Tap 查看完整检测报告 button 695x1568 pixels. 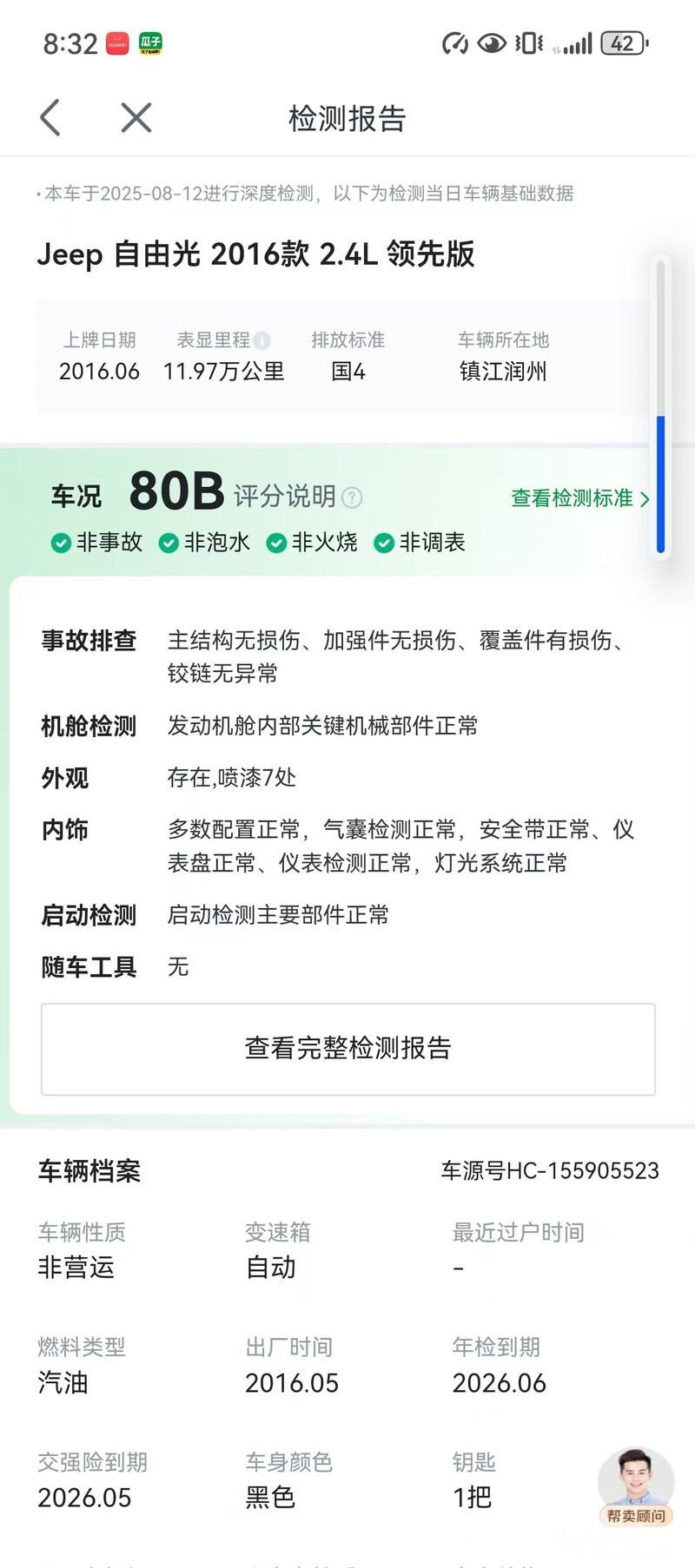(347, 1048)
